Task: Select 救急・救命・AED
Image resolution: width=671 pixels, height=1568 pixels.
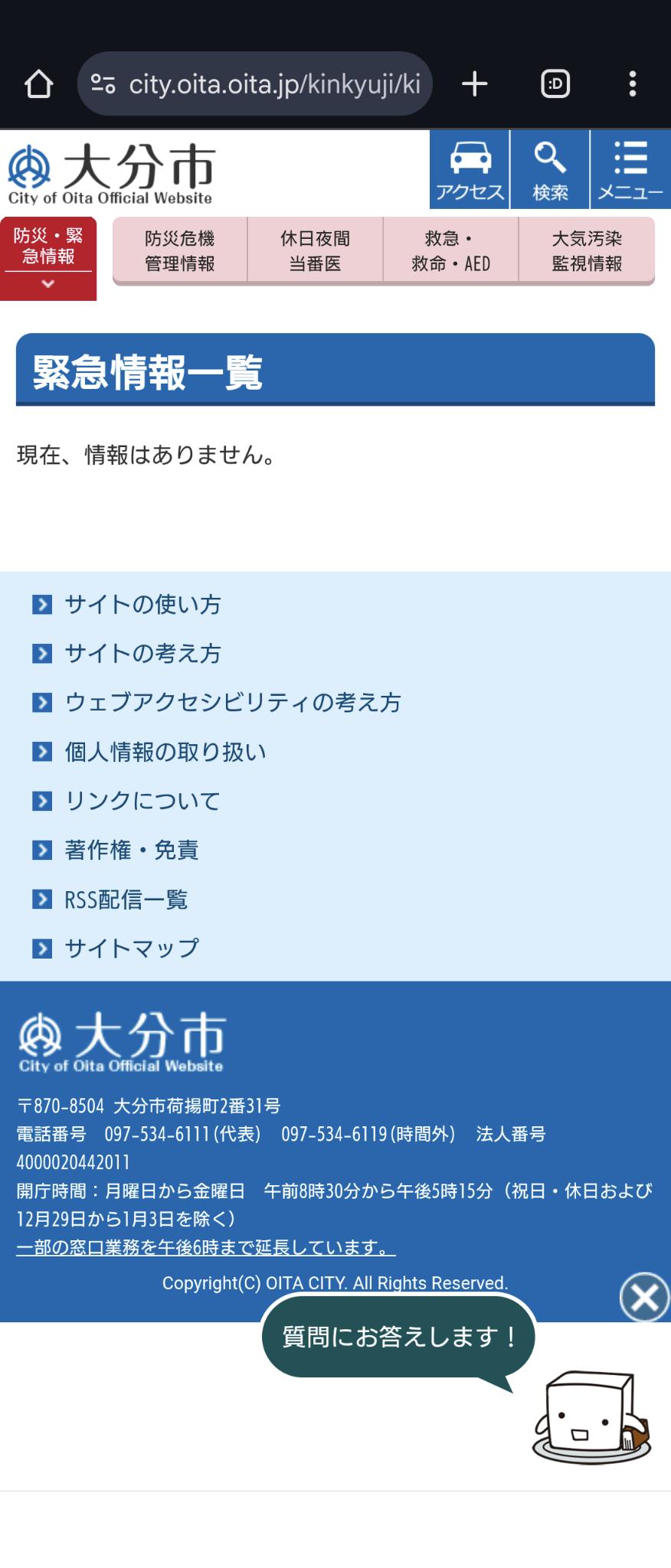Action: [x=450, y=250]
